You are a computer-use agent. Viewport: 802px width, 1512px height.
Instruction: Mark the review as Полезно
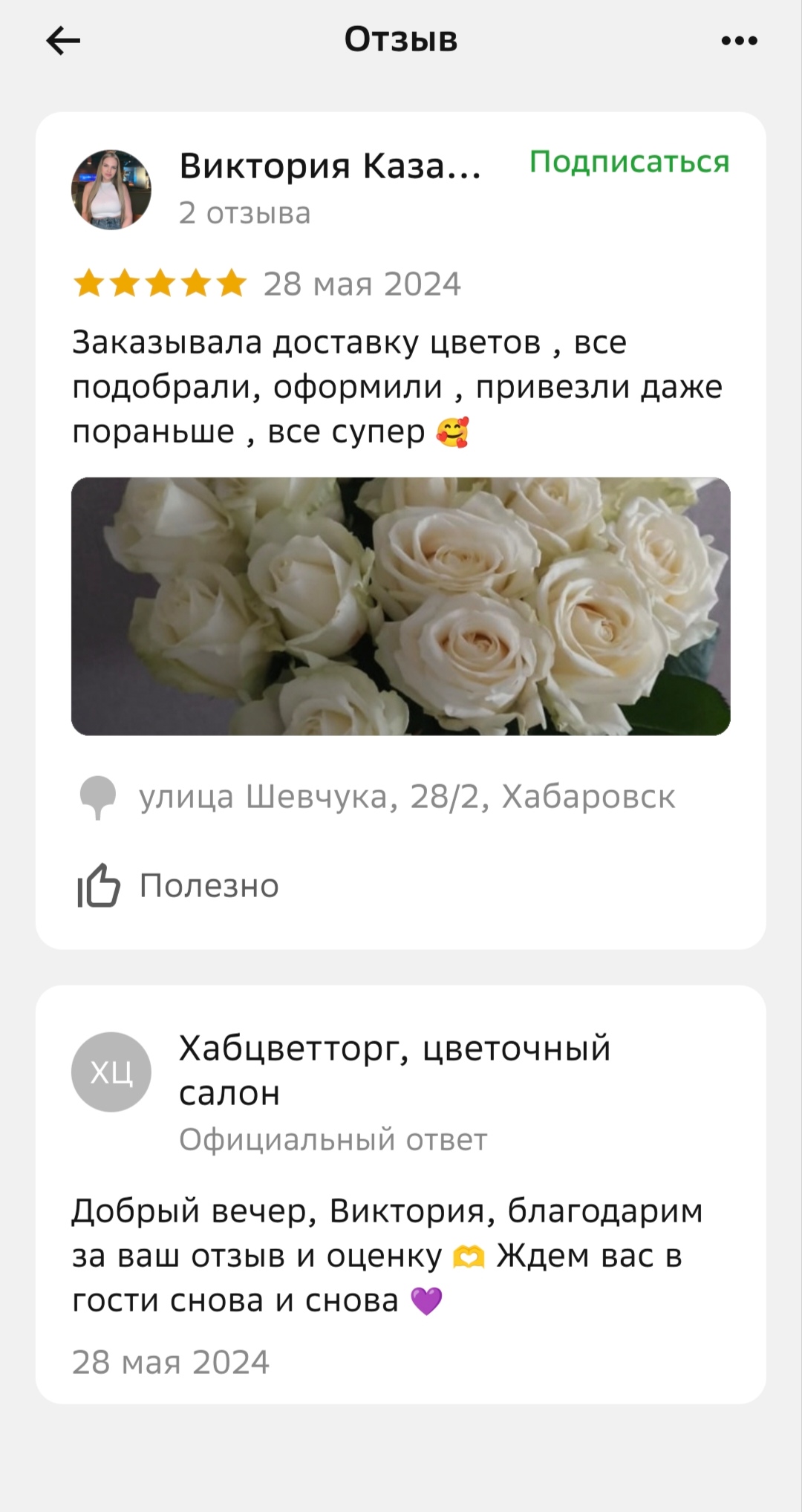178,885
